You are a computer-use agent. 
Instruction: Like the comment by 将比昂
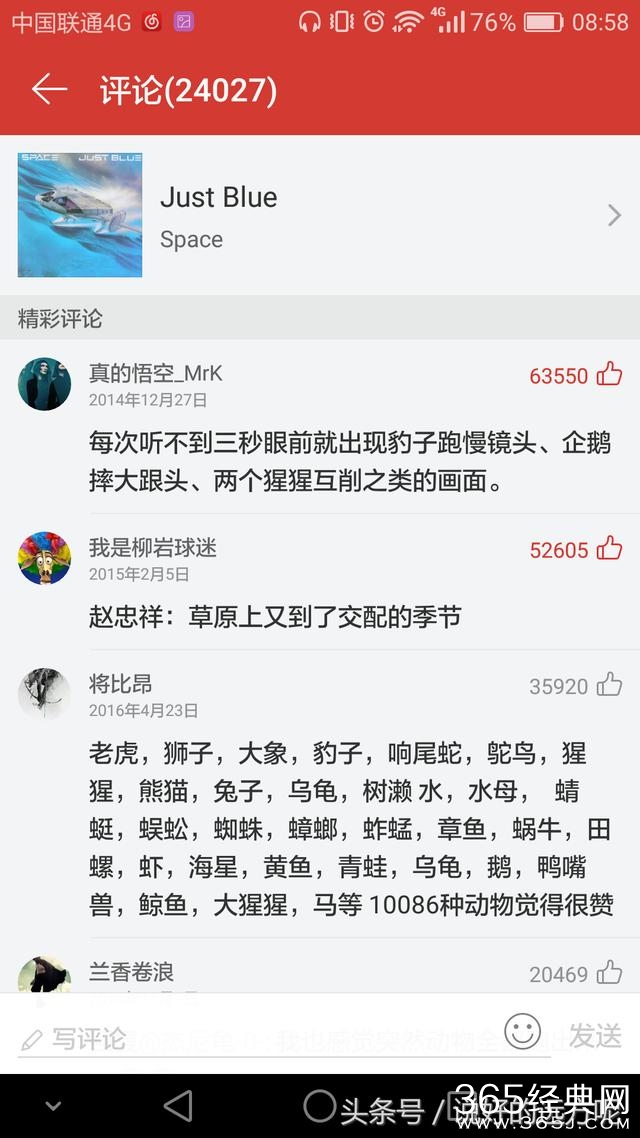tap(609, 685)
